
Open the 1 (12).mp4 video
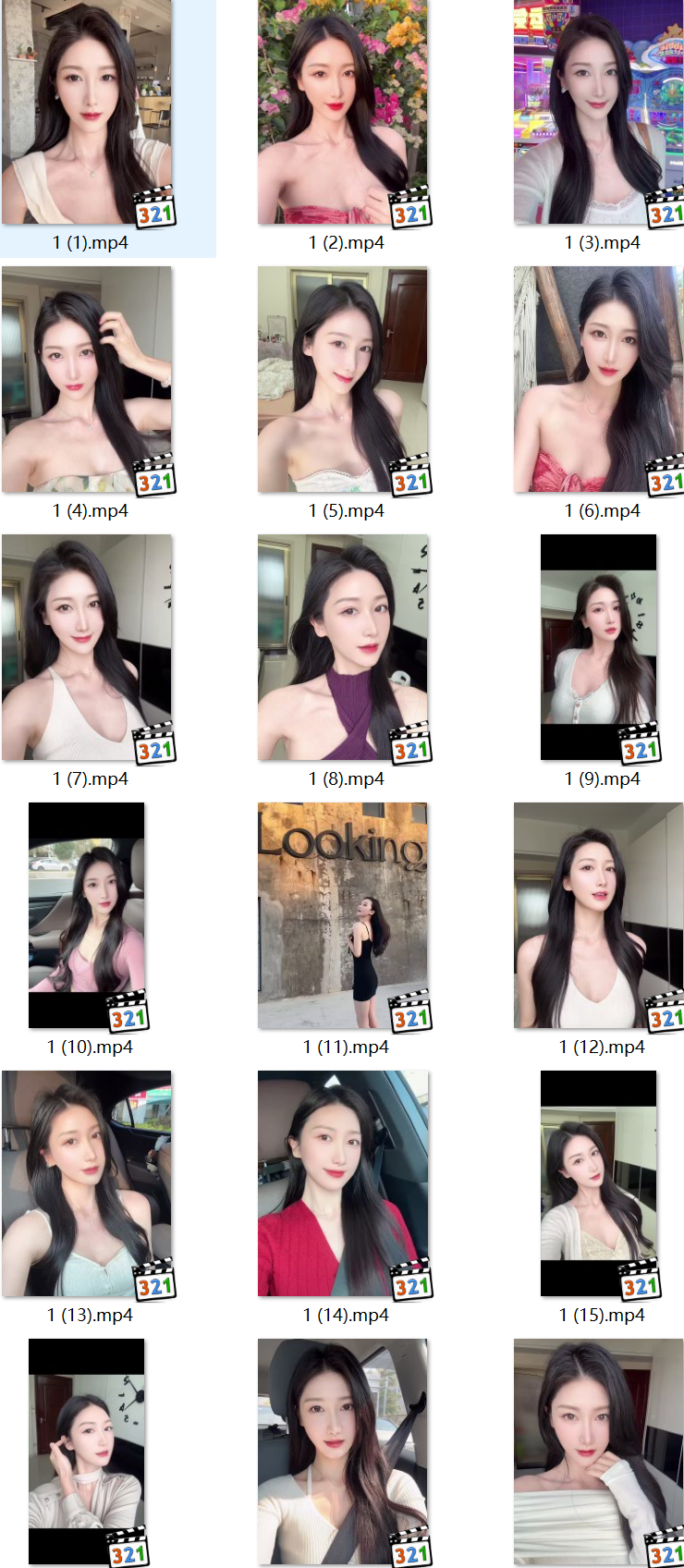point(599,915)
